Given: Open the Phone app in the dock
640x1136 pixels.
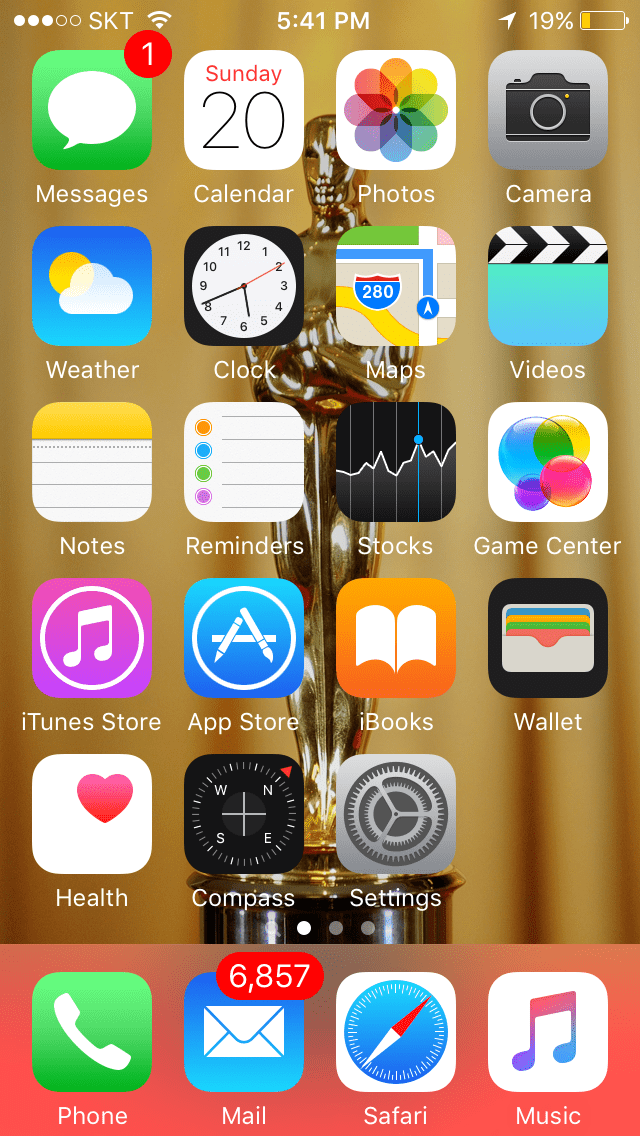Looking at the screenshot, I should (92, 1032).
